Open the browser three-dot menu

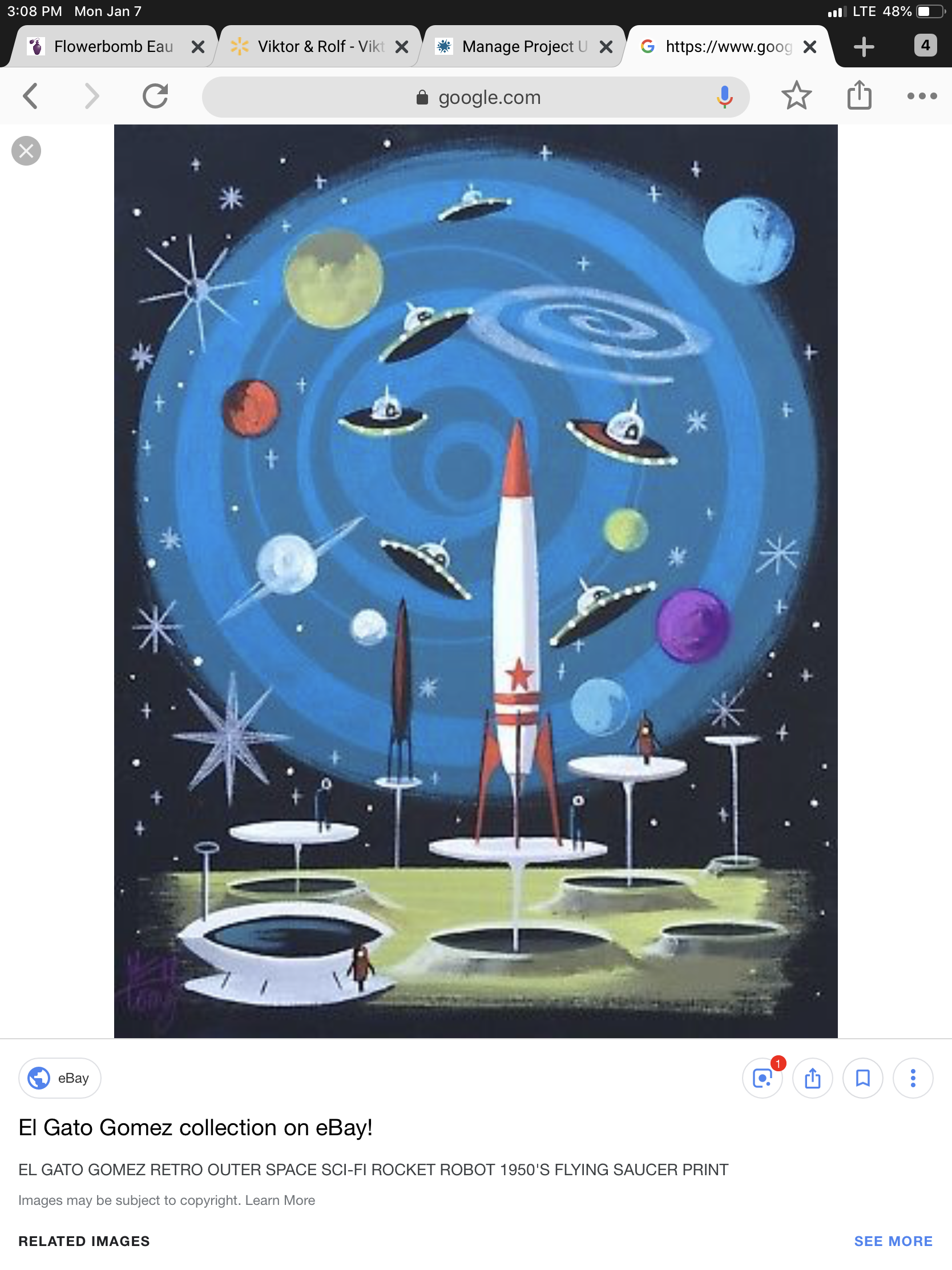click(x=922, y=96)
